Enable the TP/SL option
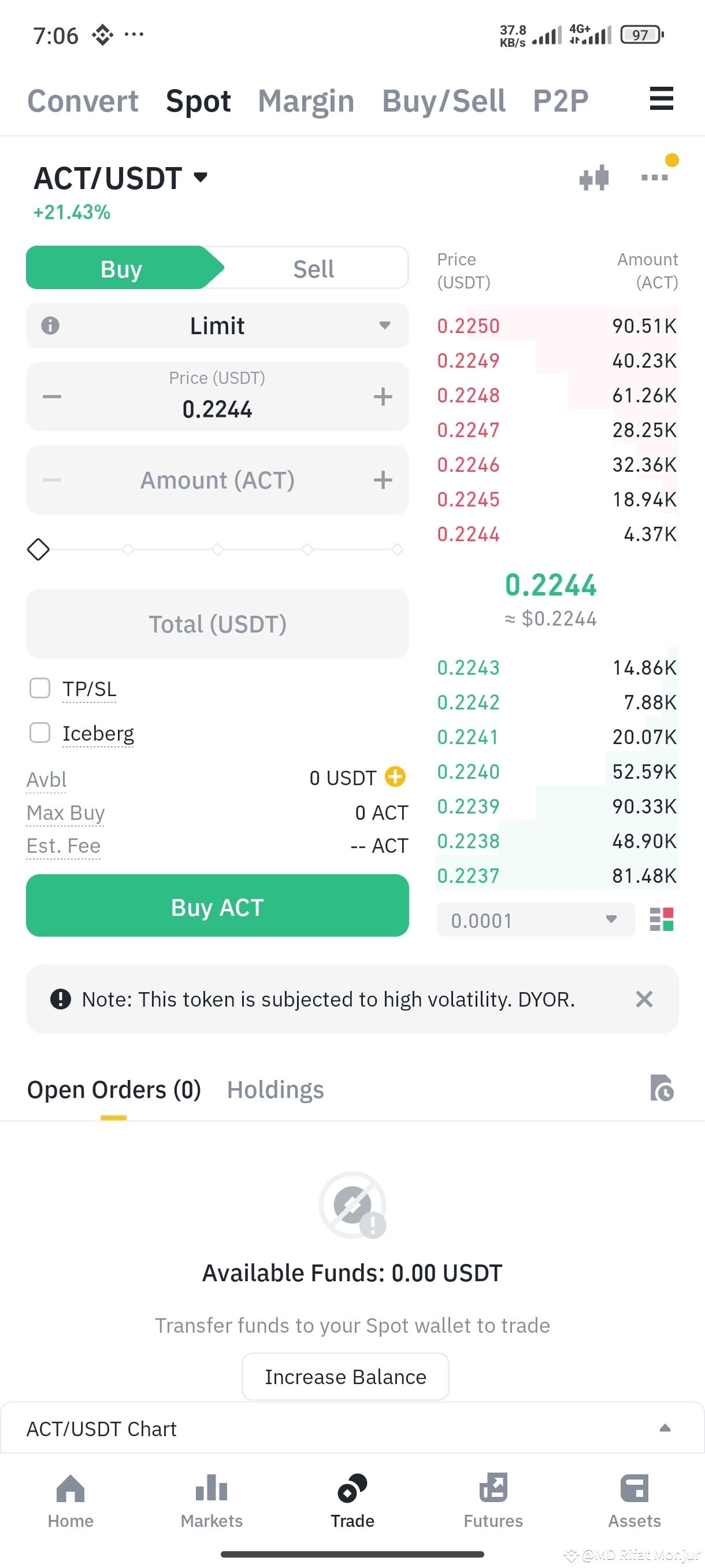This screenshot has width=705, height=1568. click(39, 689)
